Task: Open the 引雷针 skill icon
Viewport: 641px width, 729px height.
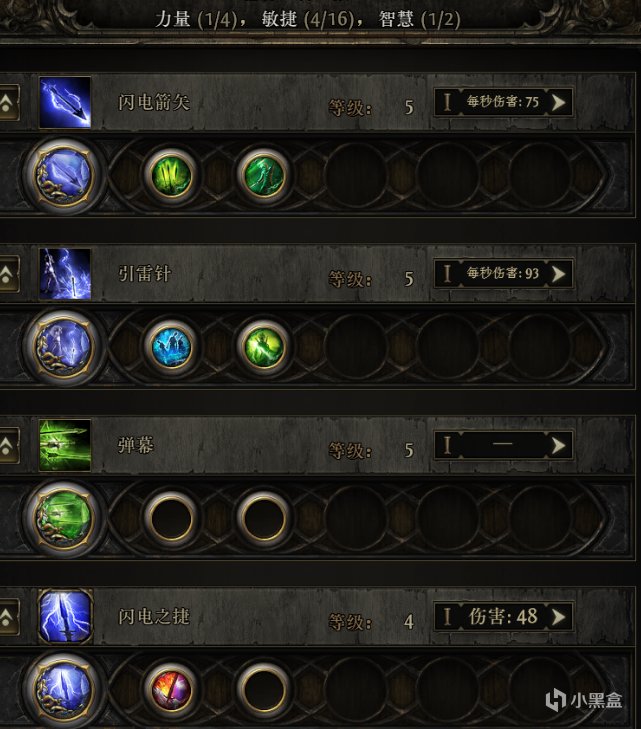Action: [65, 273]
